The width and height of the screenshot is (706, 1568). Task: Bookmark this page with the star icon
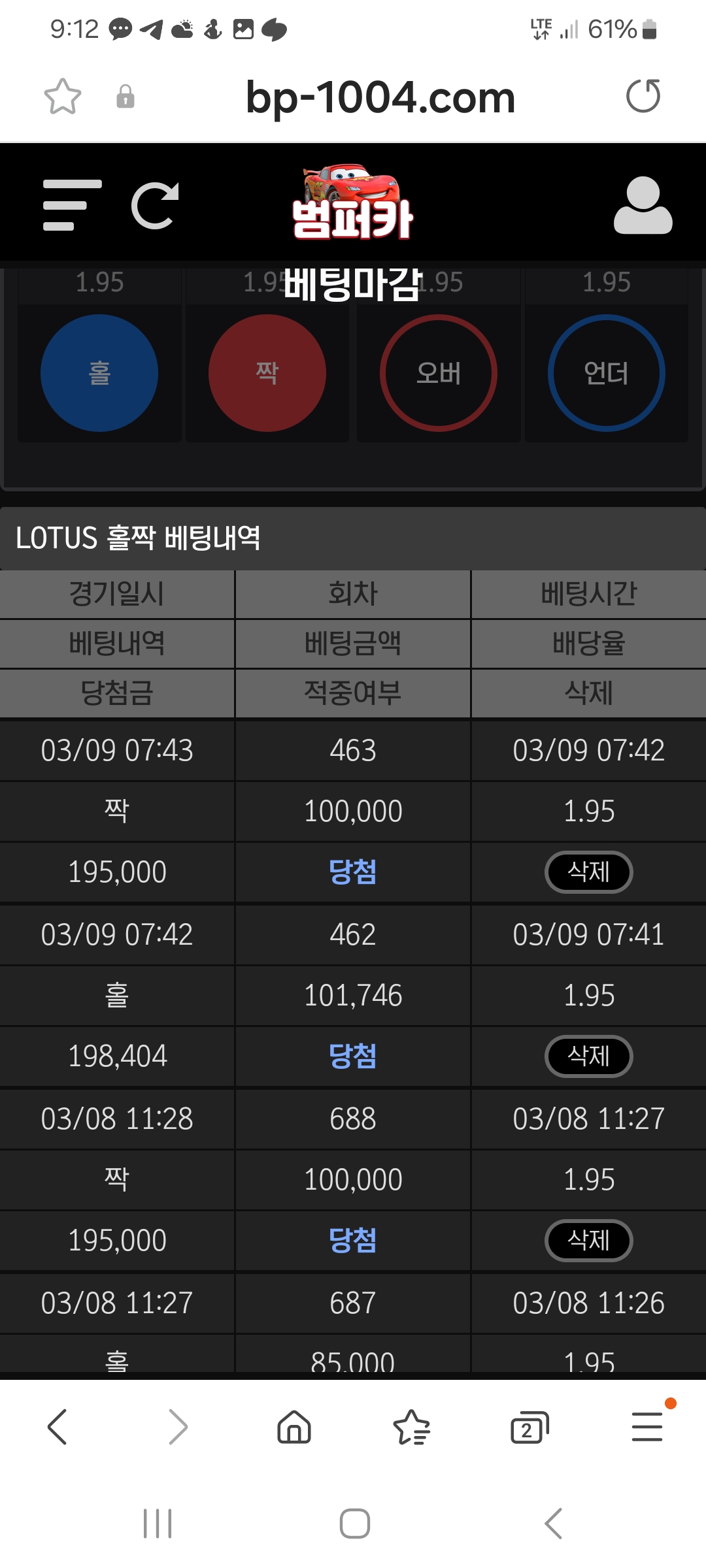(63, 97)
